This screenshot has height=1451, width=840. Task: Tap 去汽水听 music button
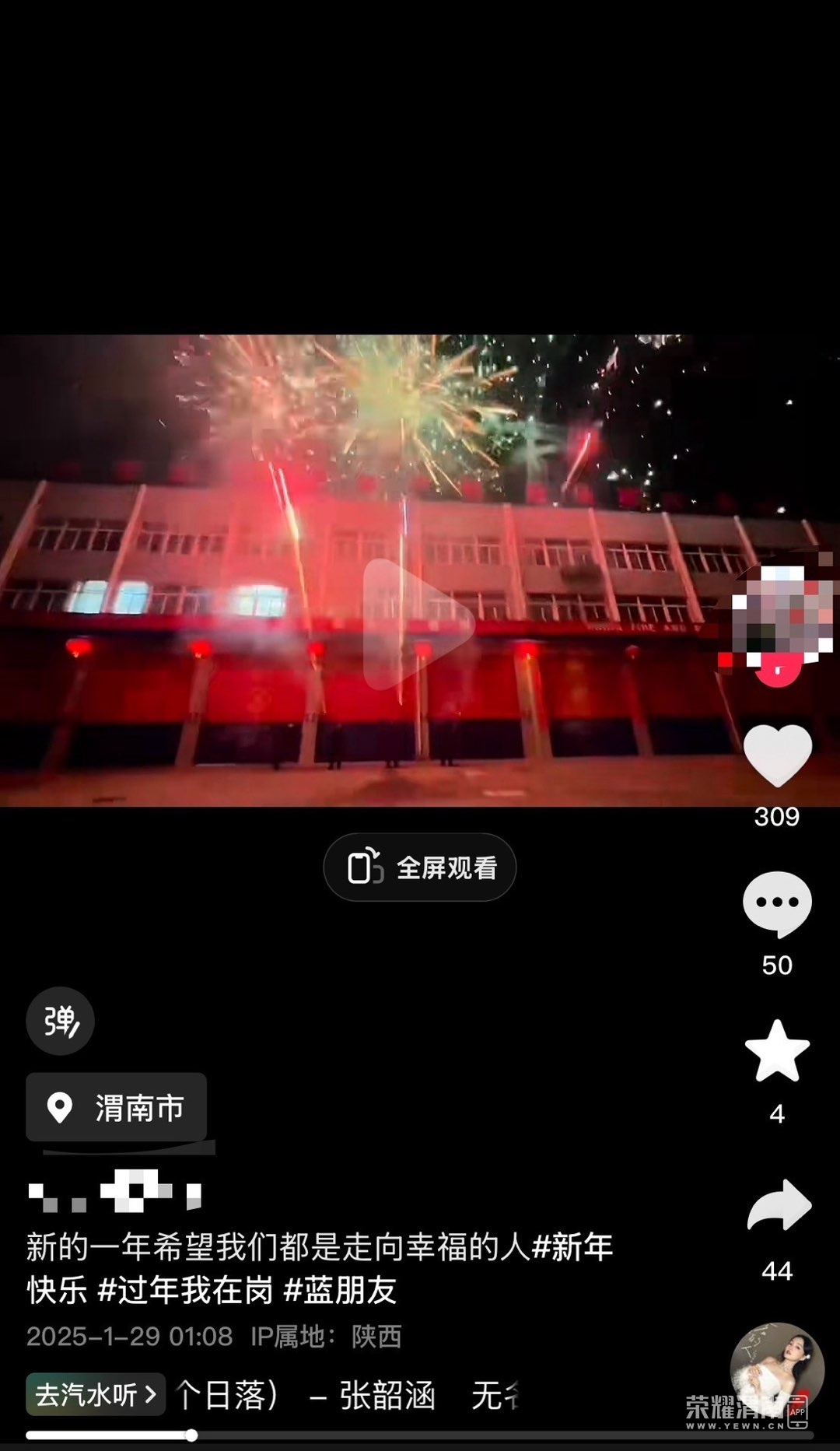click(x=95, y=1395)
